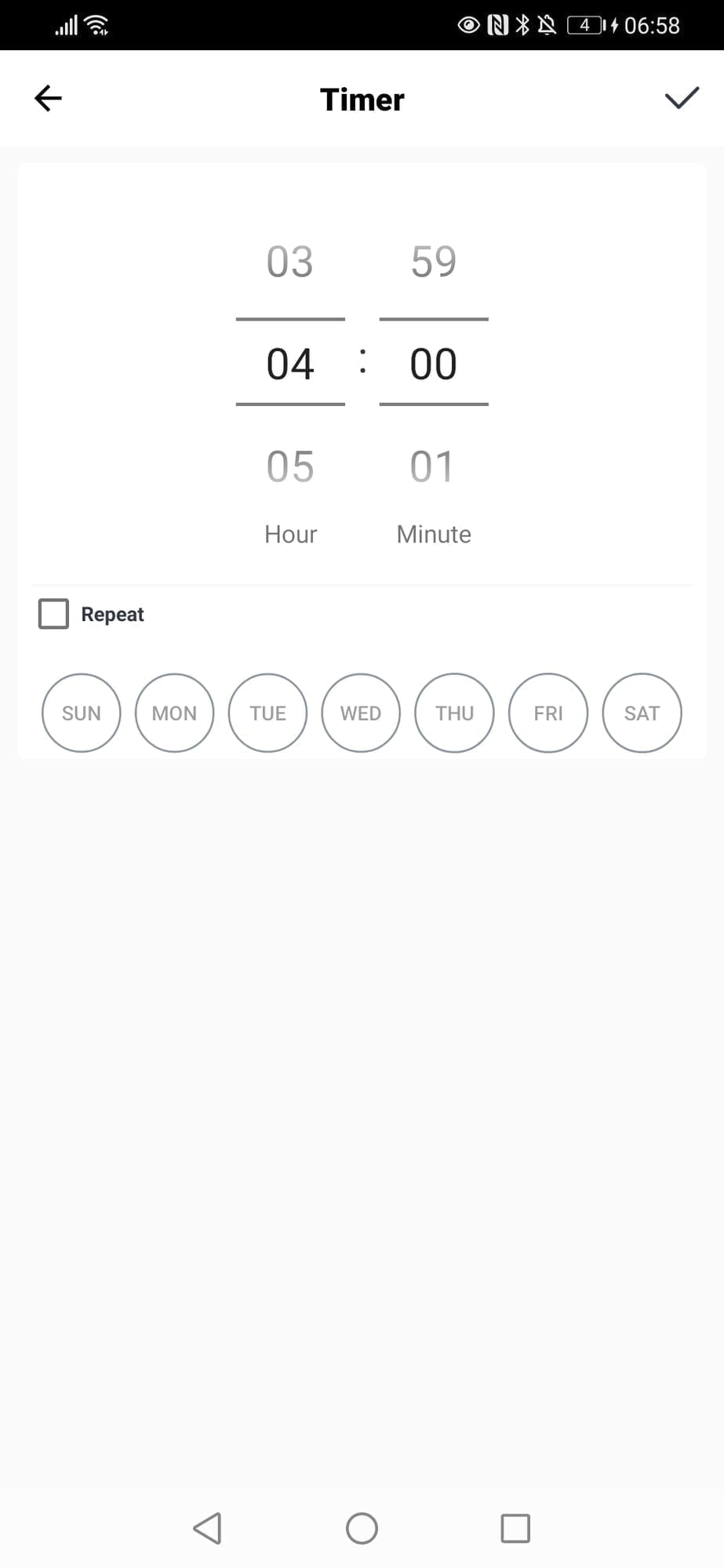This screenshot has height=1568, width=724.
Task: Select FRI as a repeat day
Action: pyautogui.click(x=548, y=713)
